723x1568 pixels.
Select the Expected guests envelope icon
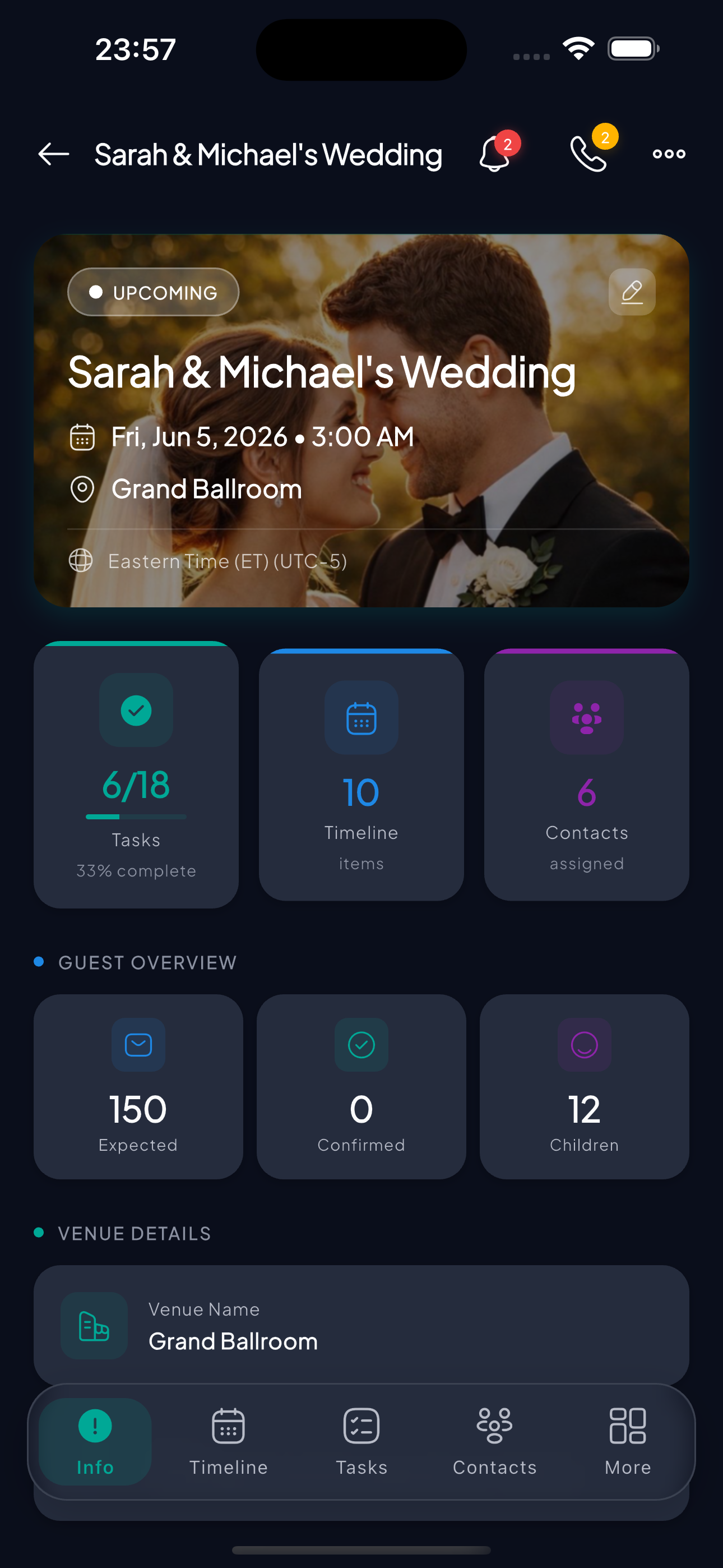pos(138,1045)
